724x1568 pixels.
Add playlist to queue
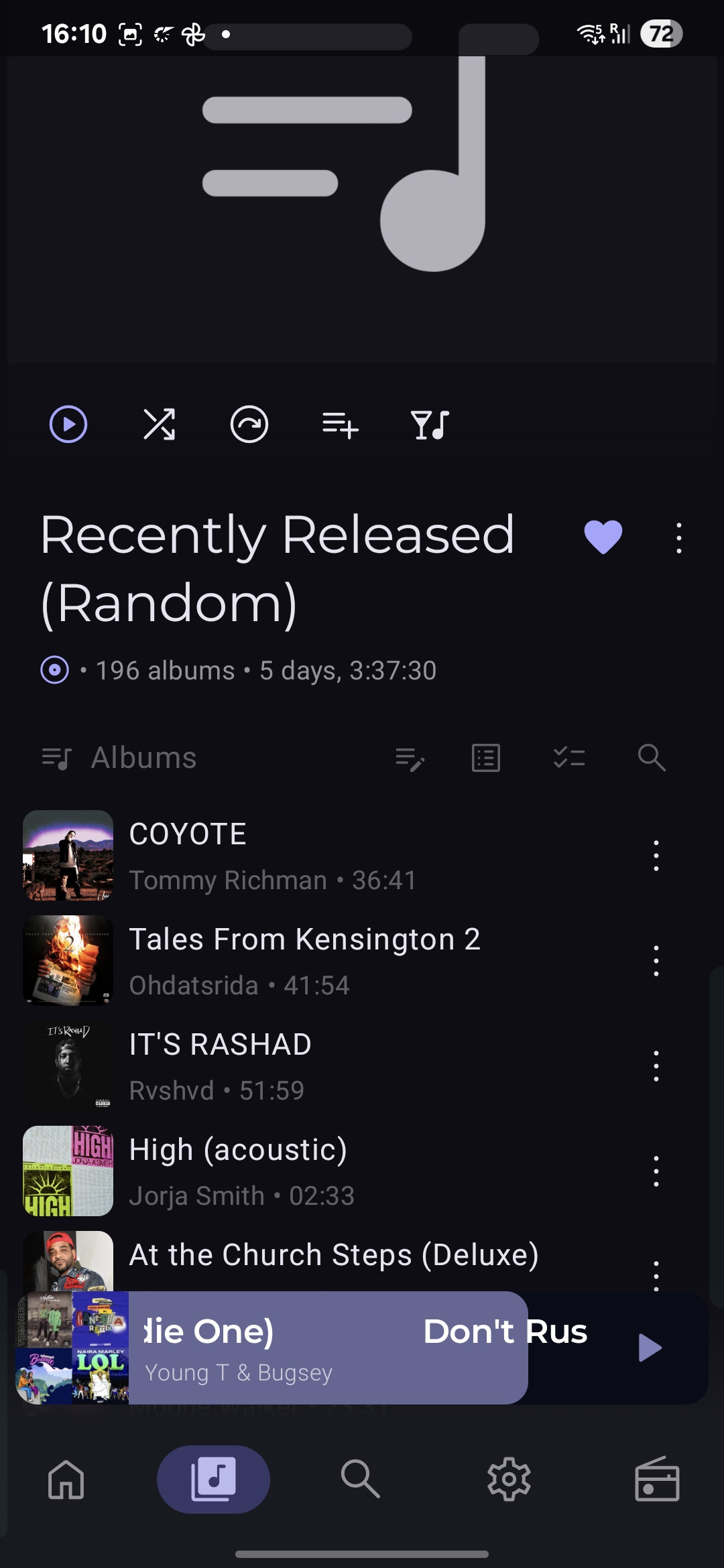coord(341,424)
